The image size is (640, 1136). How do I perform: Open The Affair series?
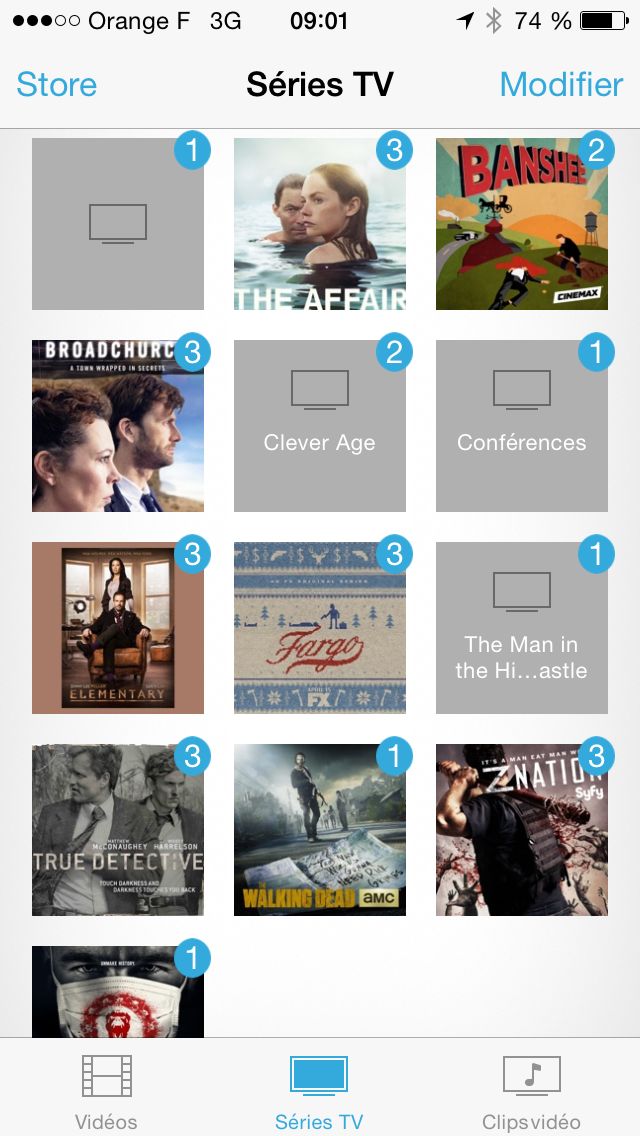(320, 224)
